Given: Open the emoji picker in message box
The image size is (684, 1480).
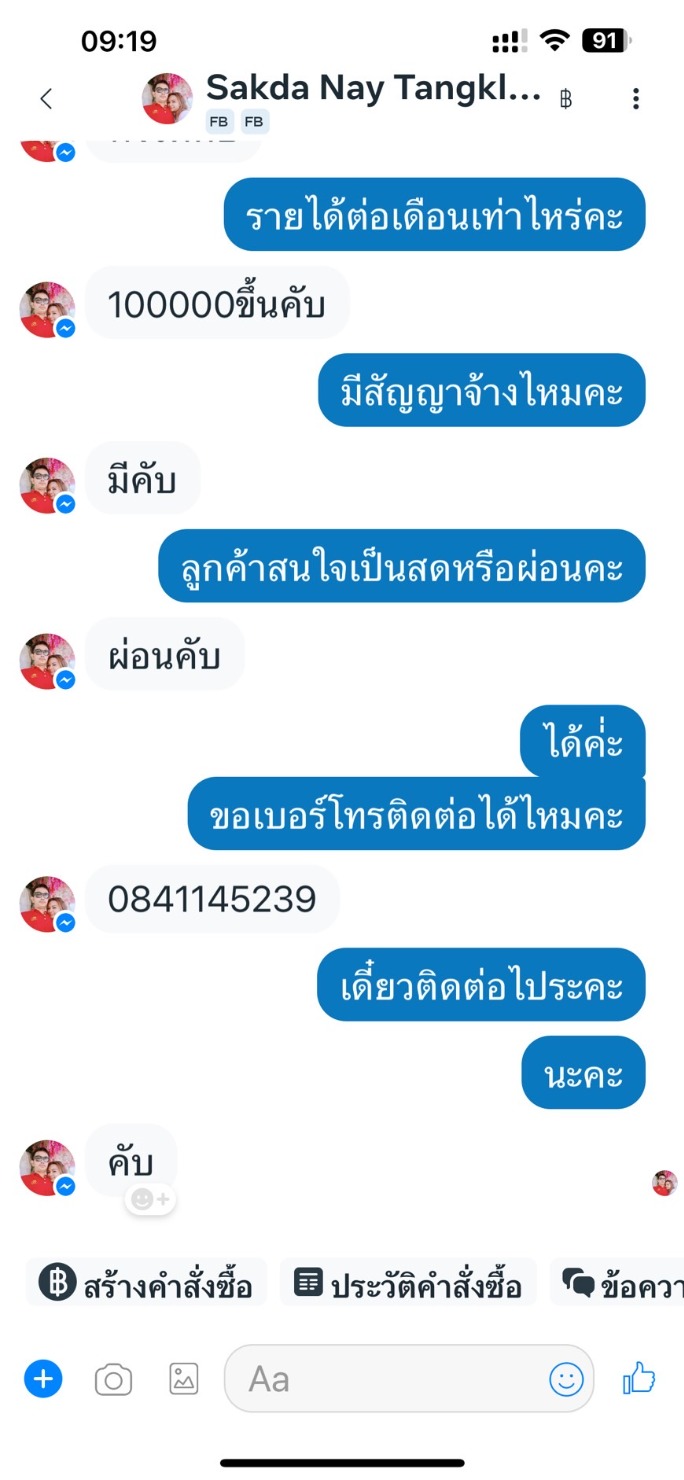Looking at the screenshot, I should click(x=566, y=1380).
